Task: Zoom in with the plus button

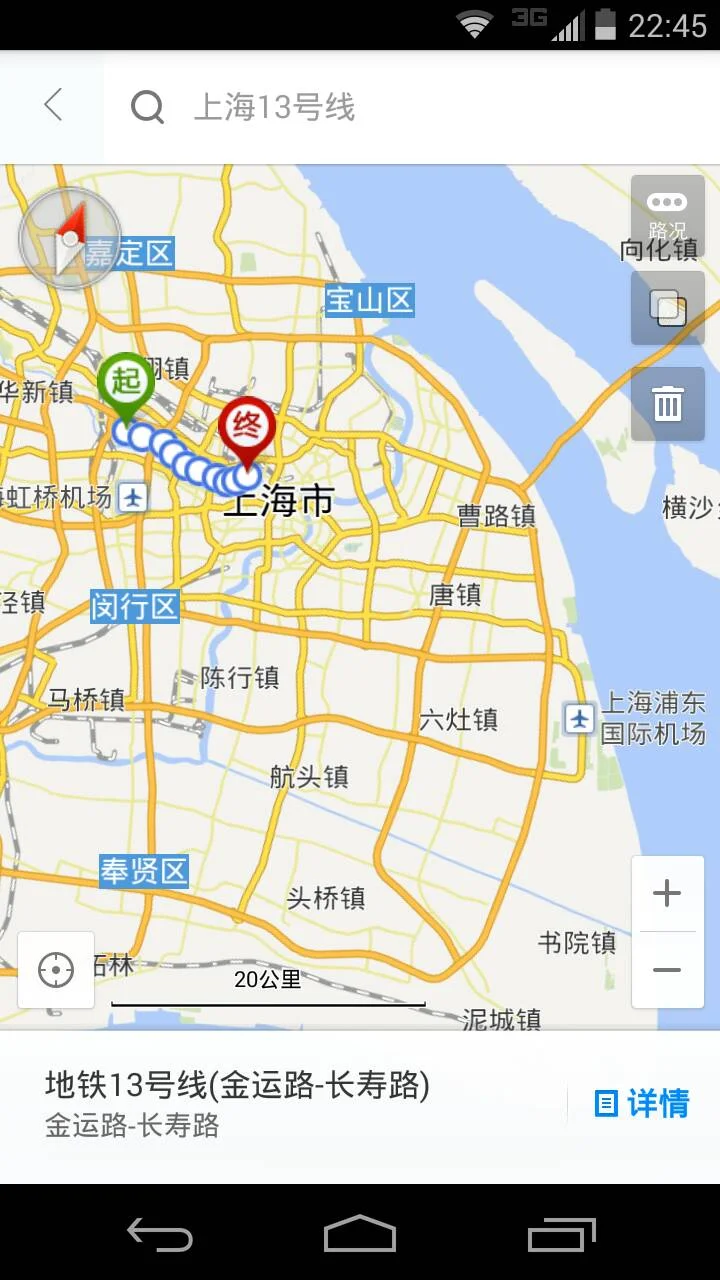Action: click(x=667, y=893)
